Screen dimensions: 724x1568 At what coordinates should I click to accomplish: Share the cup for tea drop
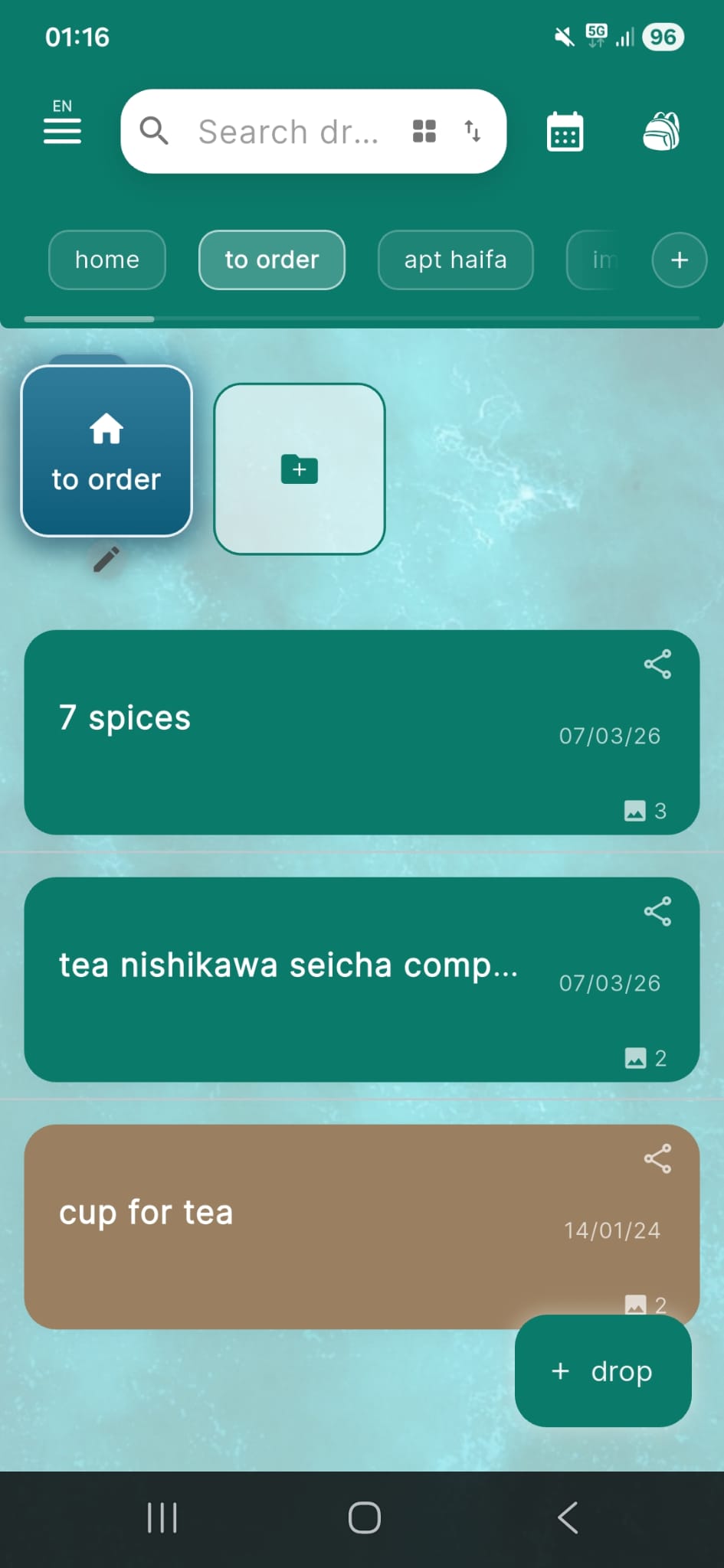(657, 1158)
